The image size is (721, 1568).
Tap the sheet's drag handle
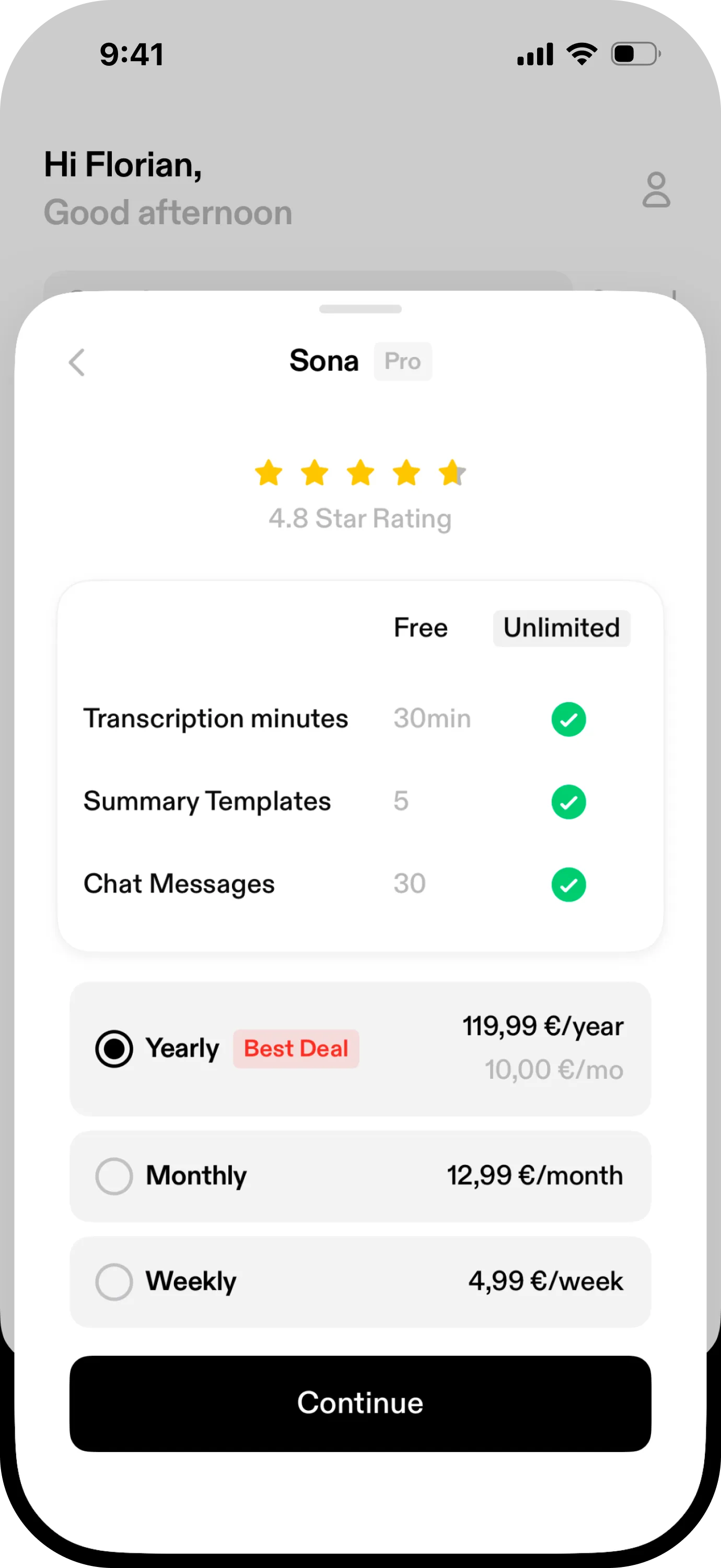click(360, 309)
